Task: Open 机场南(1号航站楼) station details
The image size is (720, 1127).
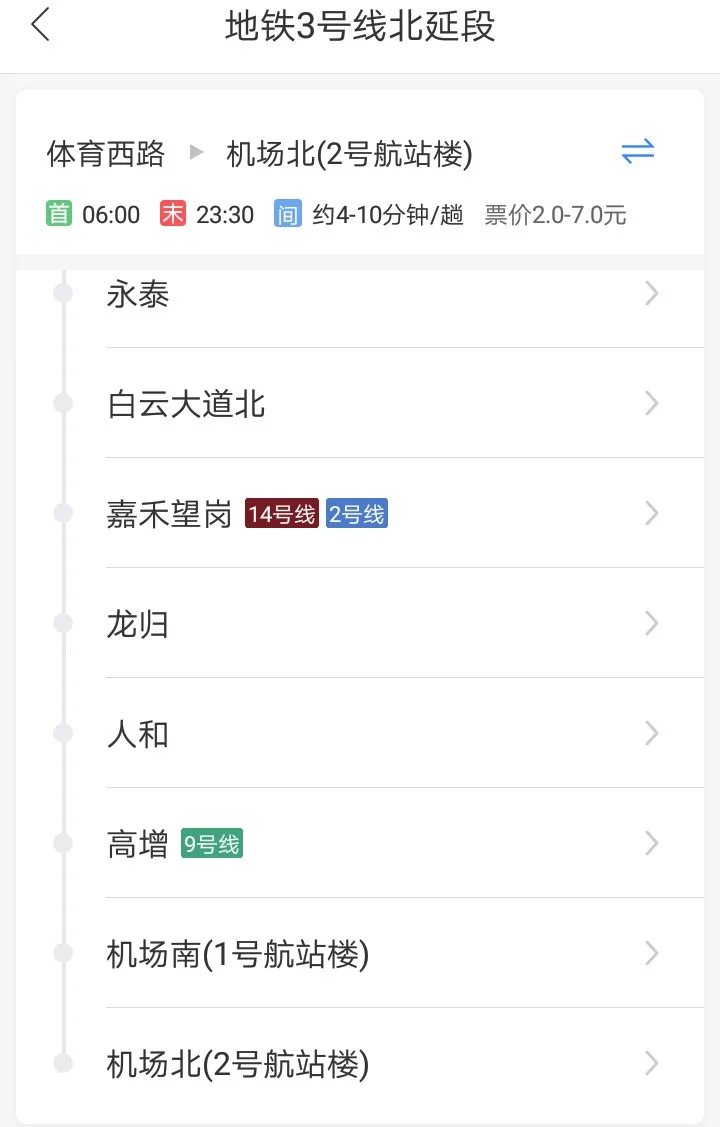Action: click(651, 952)
